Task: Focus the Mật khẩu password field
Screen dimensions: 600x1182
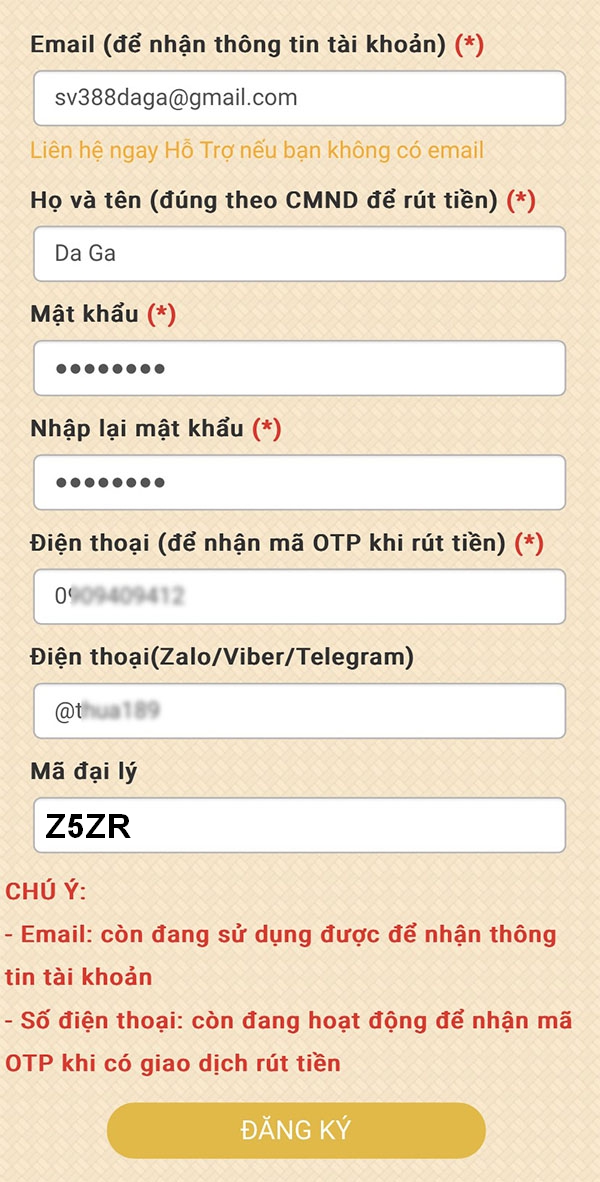Action: (299, 368)
